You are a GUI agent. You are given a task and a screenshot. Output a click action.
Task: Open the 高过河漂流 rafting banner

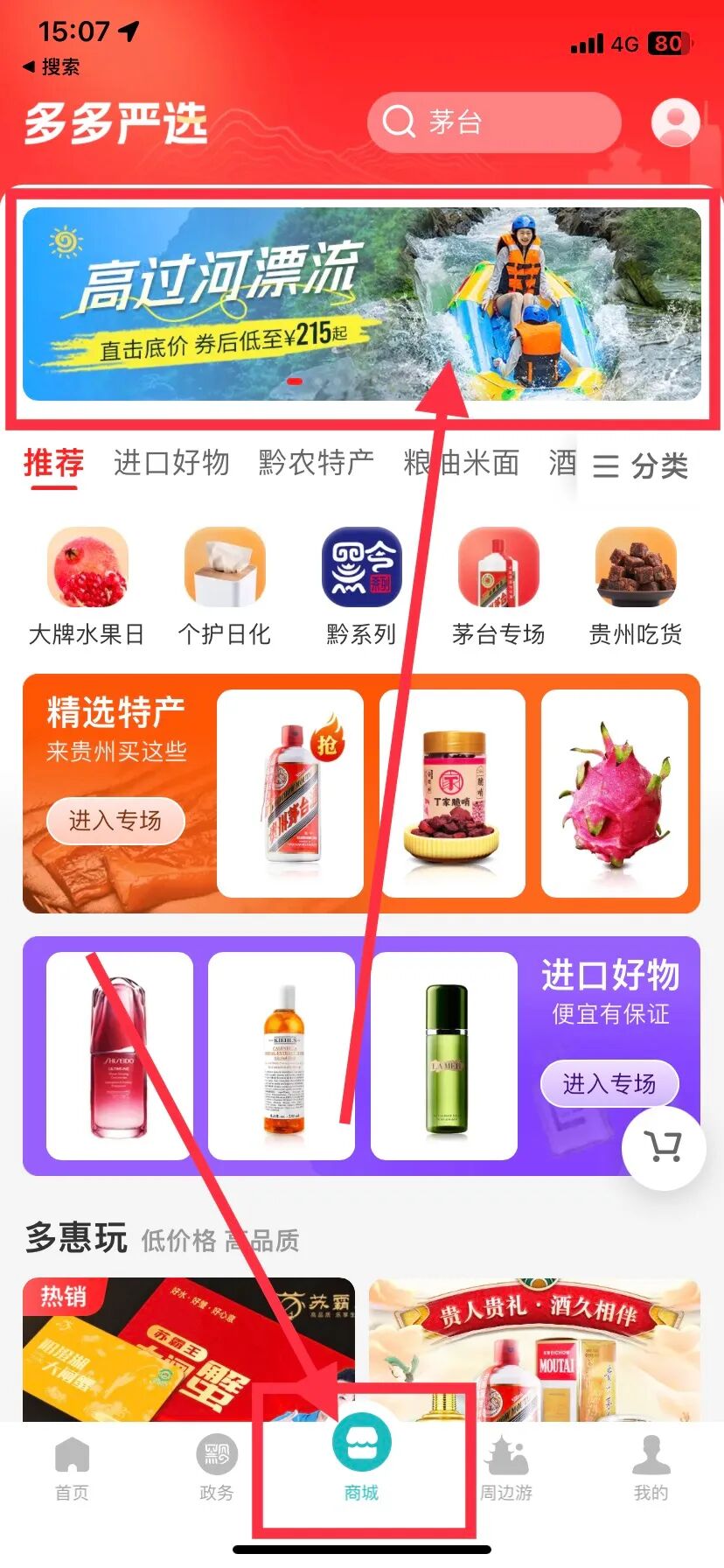[362, 304]
